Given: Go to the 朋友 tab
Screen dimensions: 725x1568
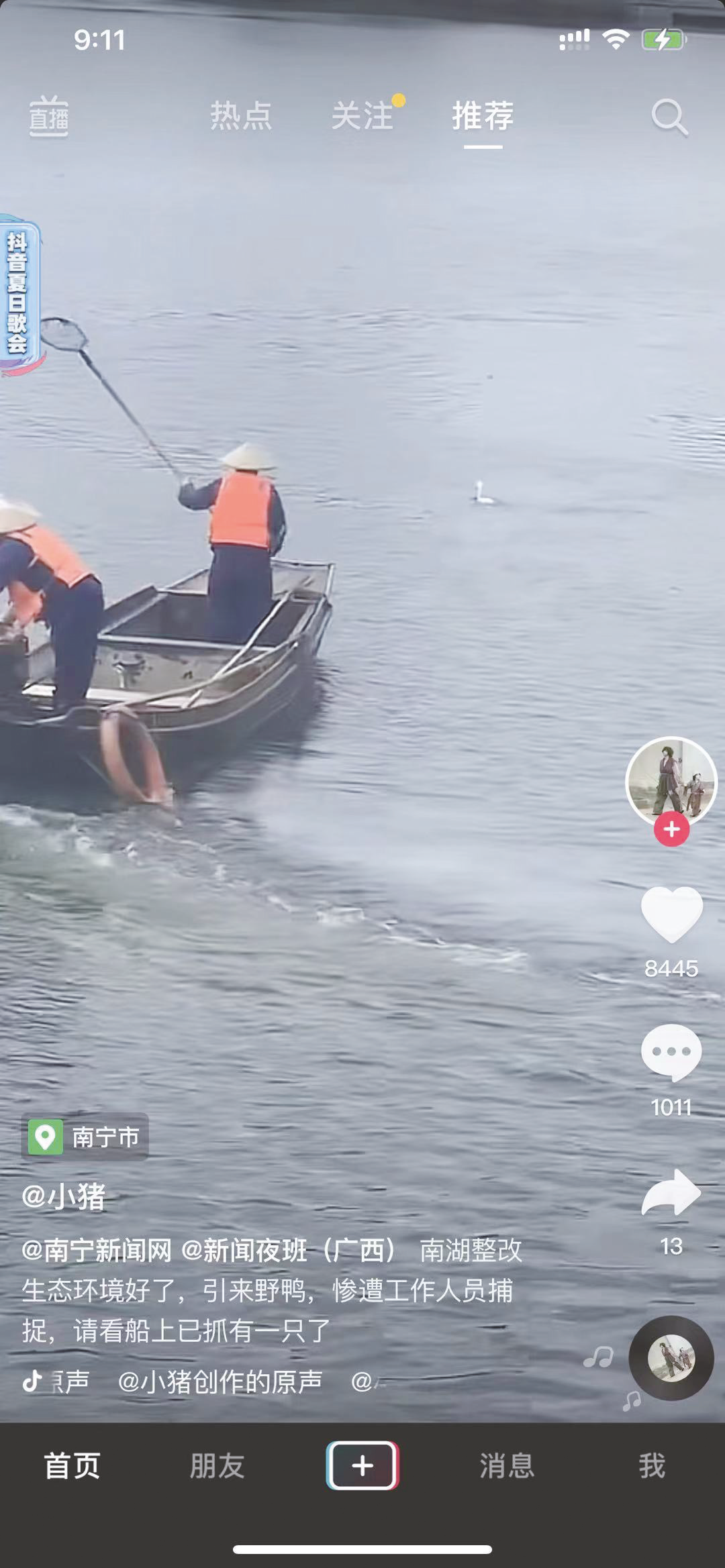Looking at the screenshot, I should point(217,1466).
